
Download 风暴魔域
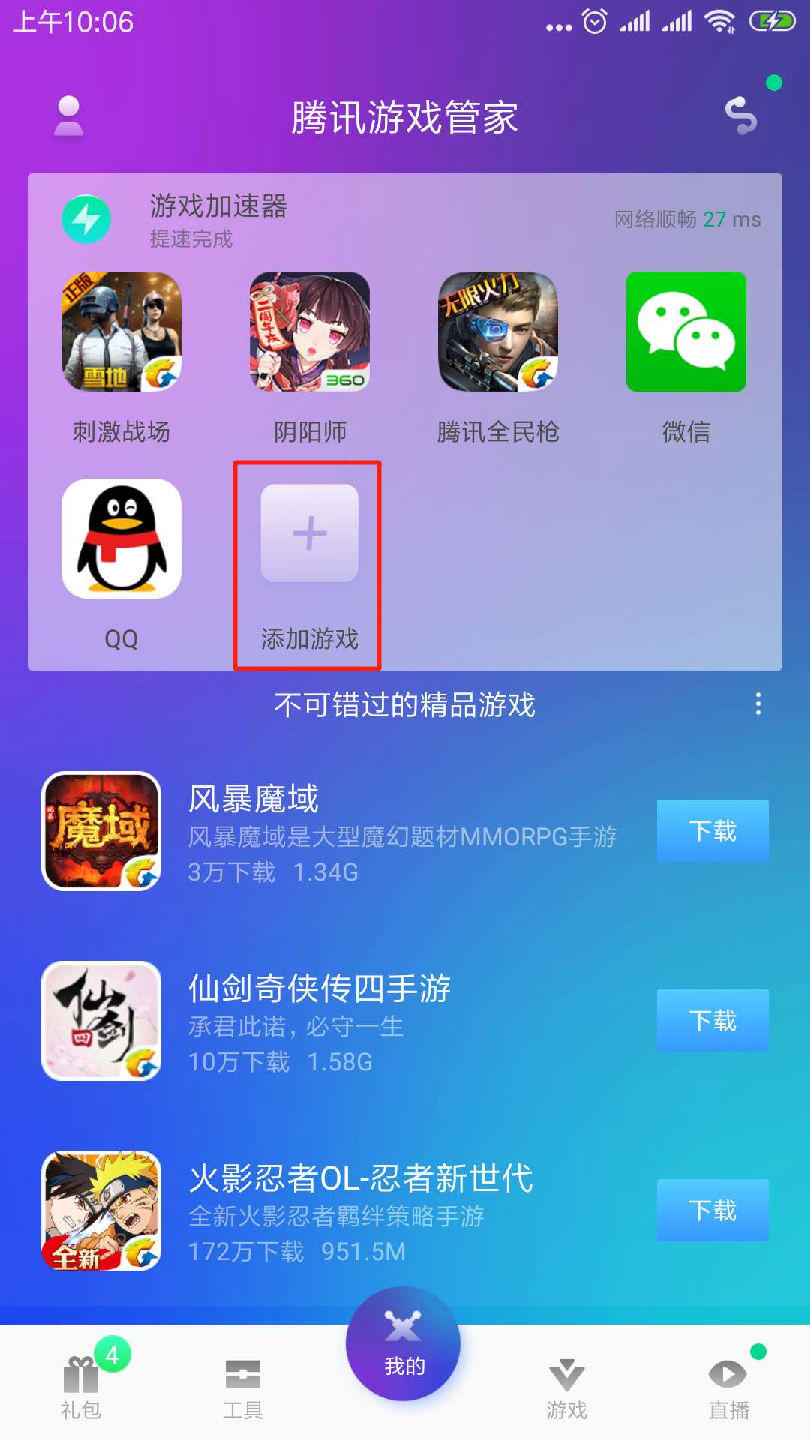tap(713, 831)
